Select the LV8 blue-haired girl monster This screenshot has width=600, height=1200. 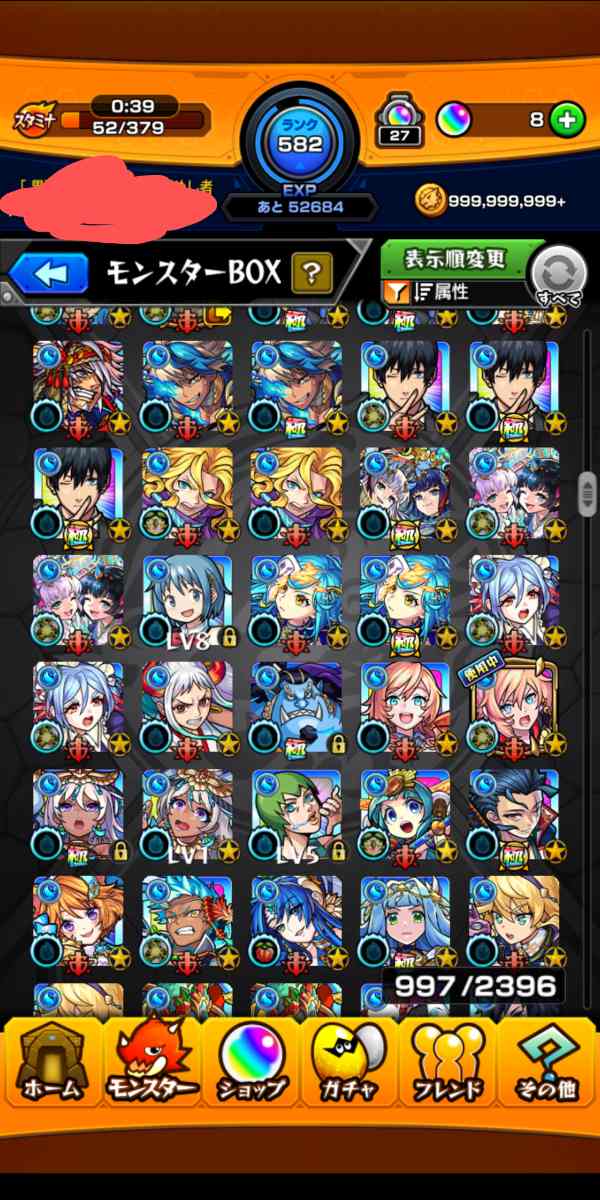[x=187, y=598]
